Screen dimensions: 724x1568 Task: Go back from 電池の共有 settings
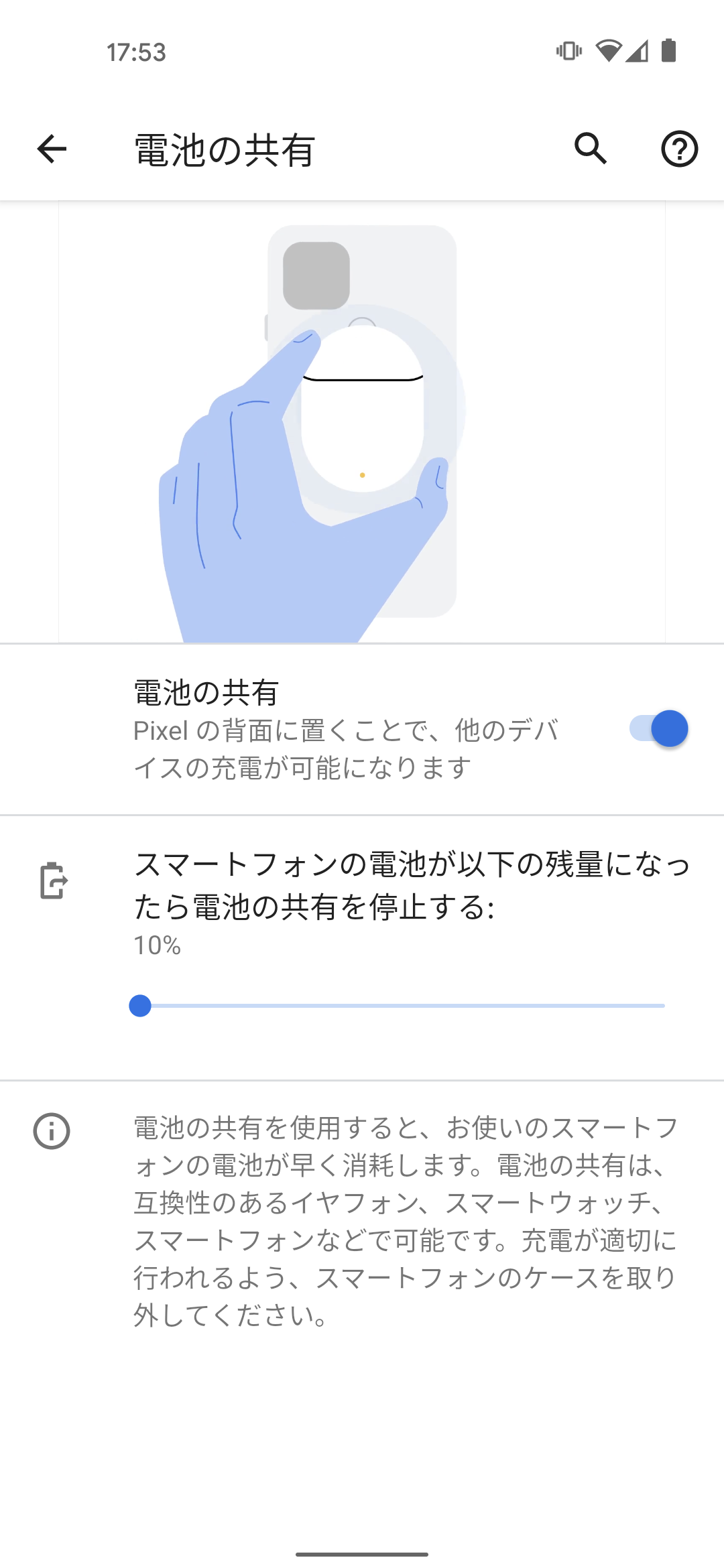(52, 149)
